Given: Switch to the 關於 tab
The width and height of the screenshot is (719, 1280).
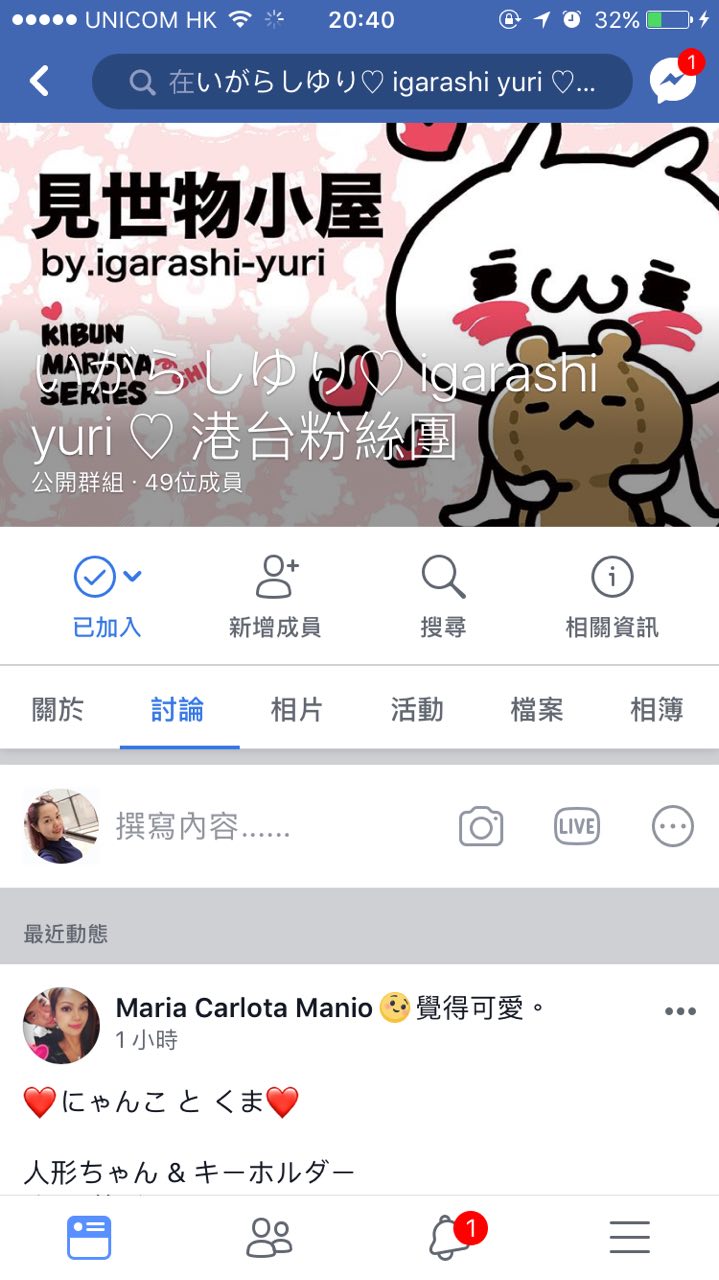Looking at the screenshot, I should 58,710.
